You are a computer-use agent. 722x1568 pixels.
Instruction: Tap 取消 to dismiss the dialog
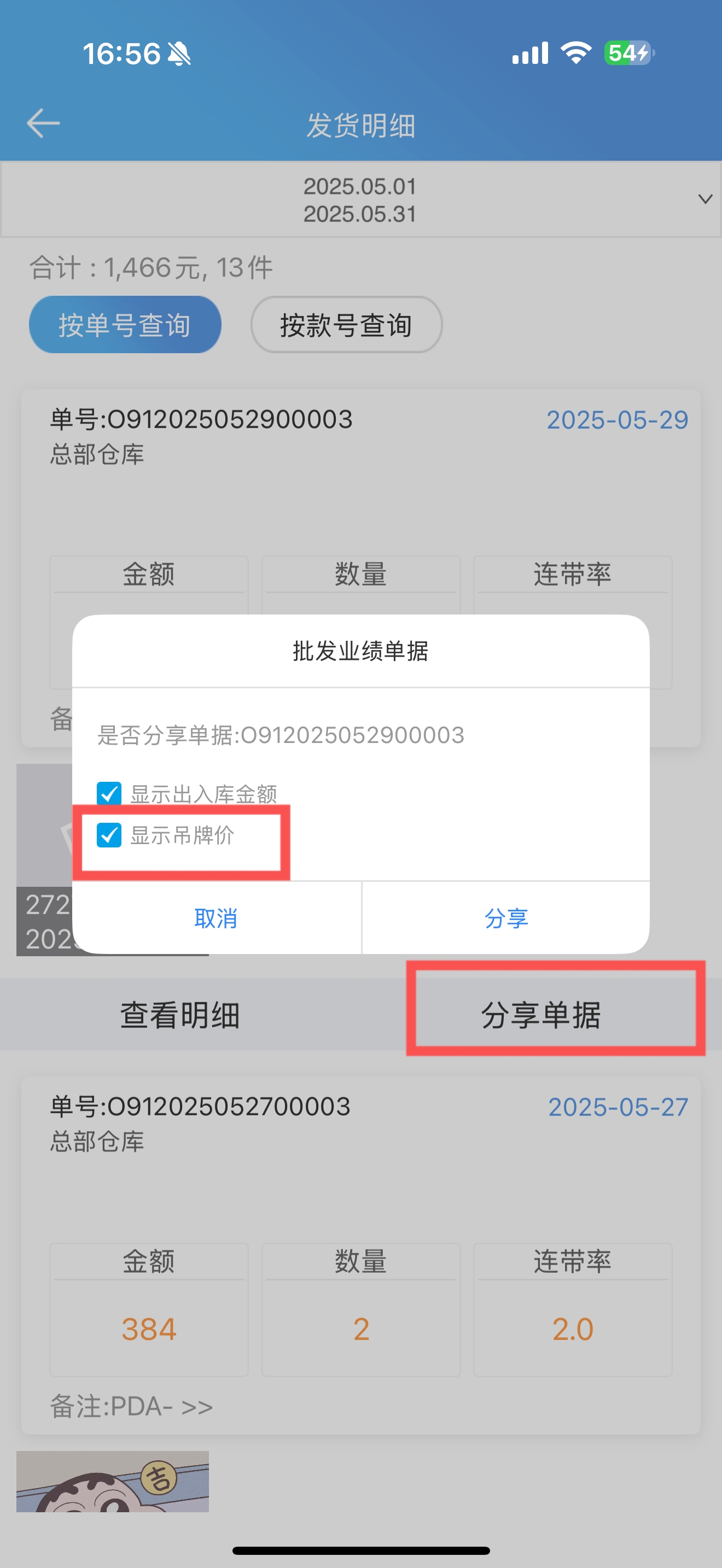[x=217, y=918]
